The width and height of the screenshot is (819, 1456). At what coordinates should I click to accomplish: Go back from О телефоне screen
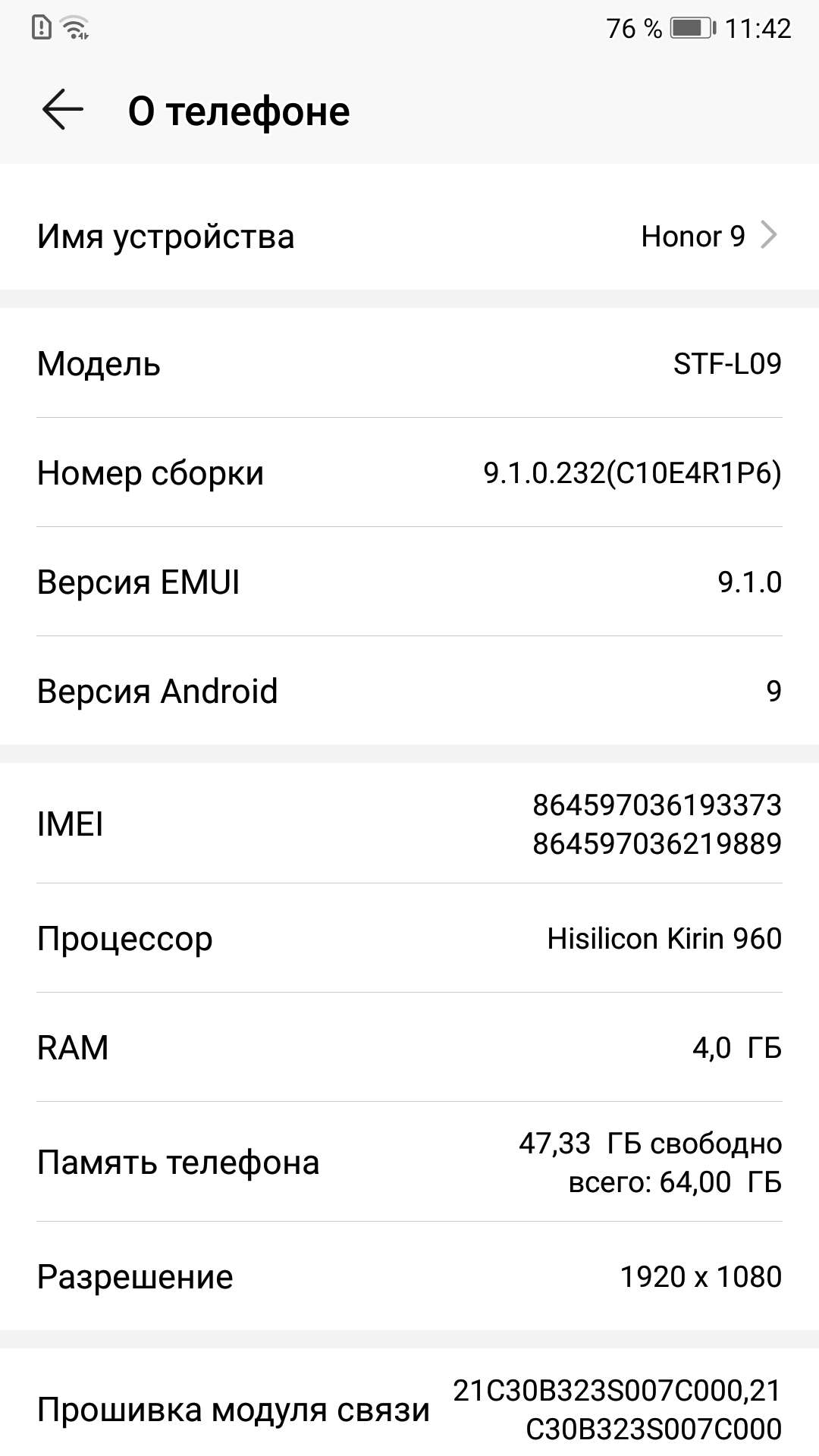pos(62,111)
